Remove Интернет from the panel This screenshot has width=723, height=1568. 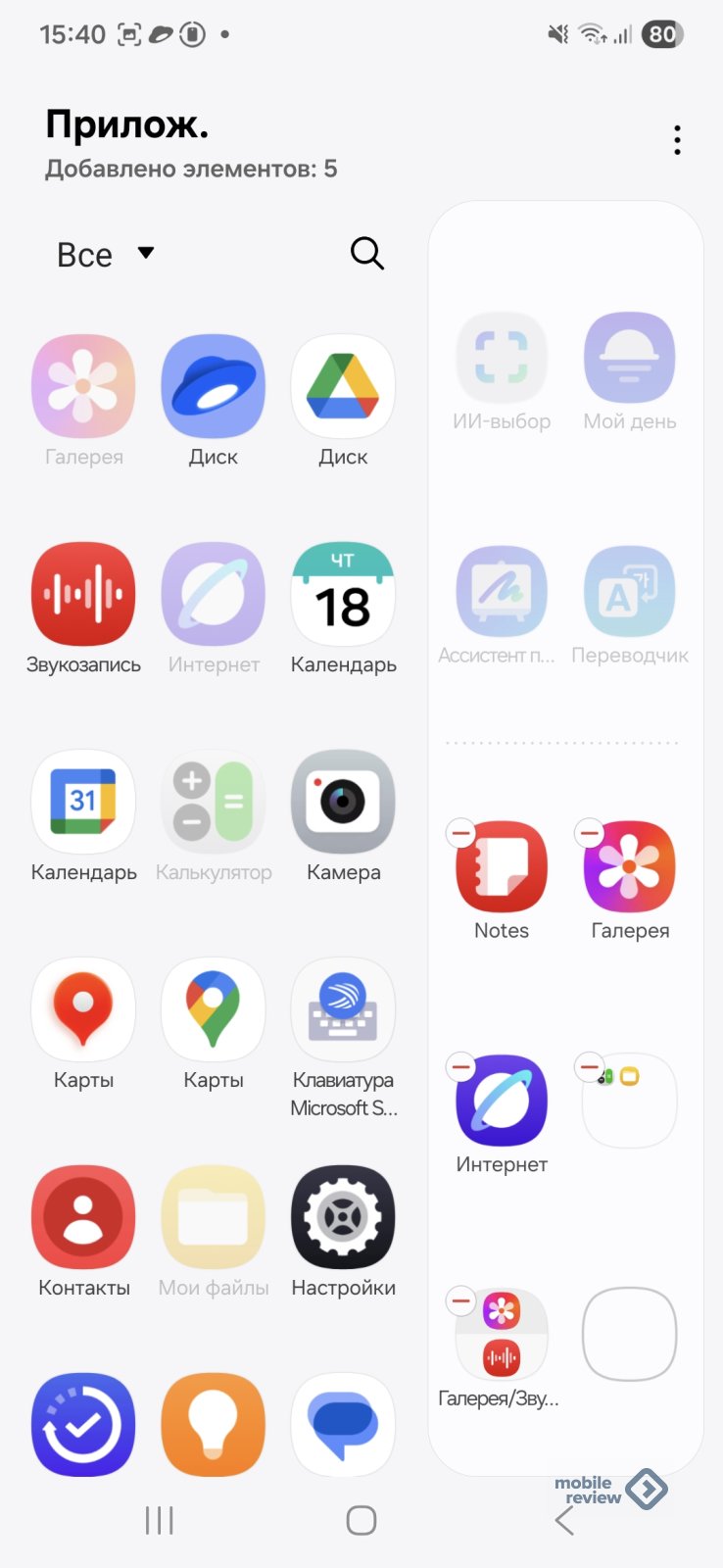click(460, 1066)
